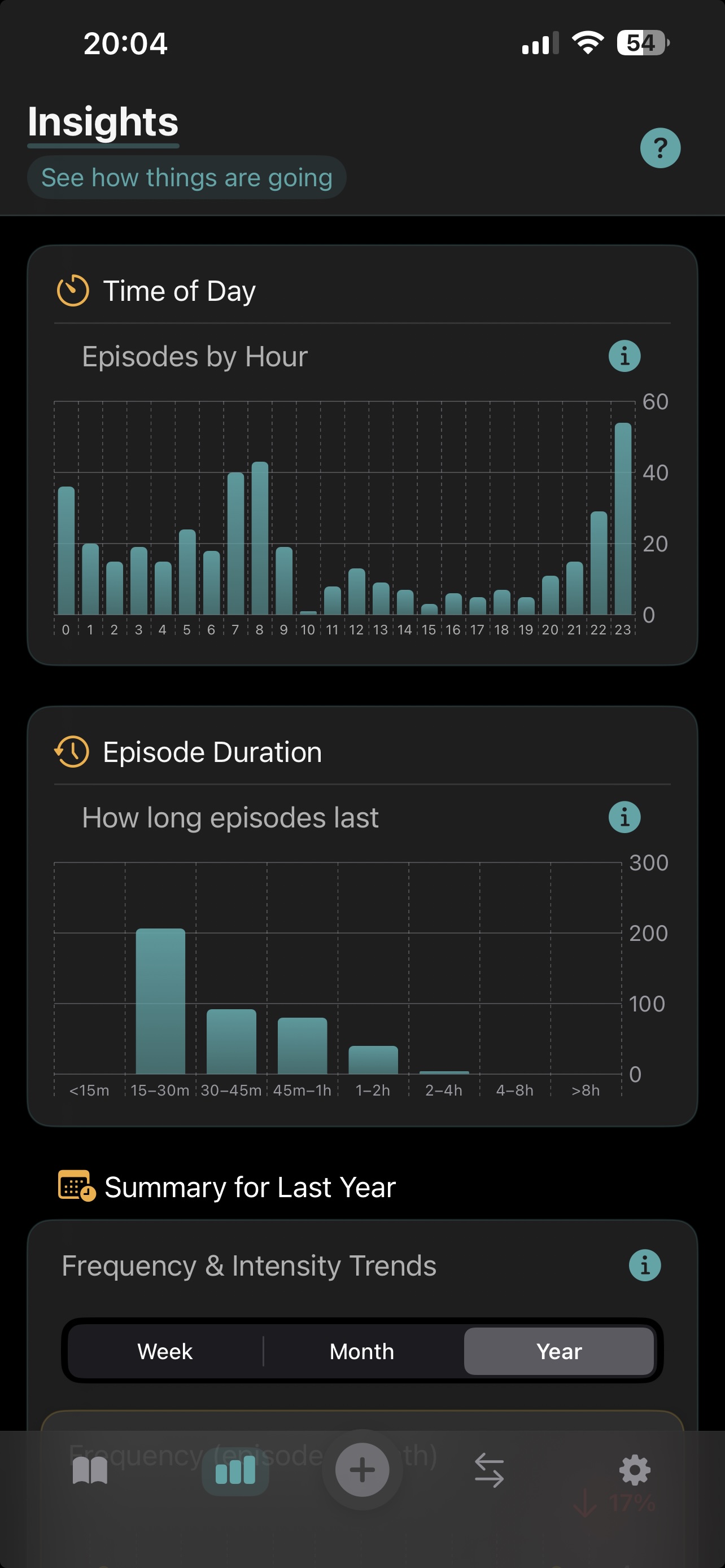Viewport: 725px width, 1568px height.
Task: Open the Insights bar chart tab
Action: click(235, 1471)
